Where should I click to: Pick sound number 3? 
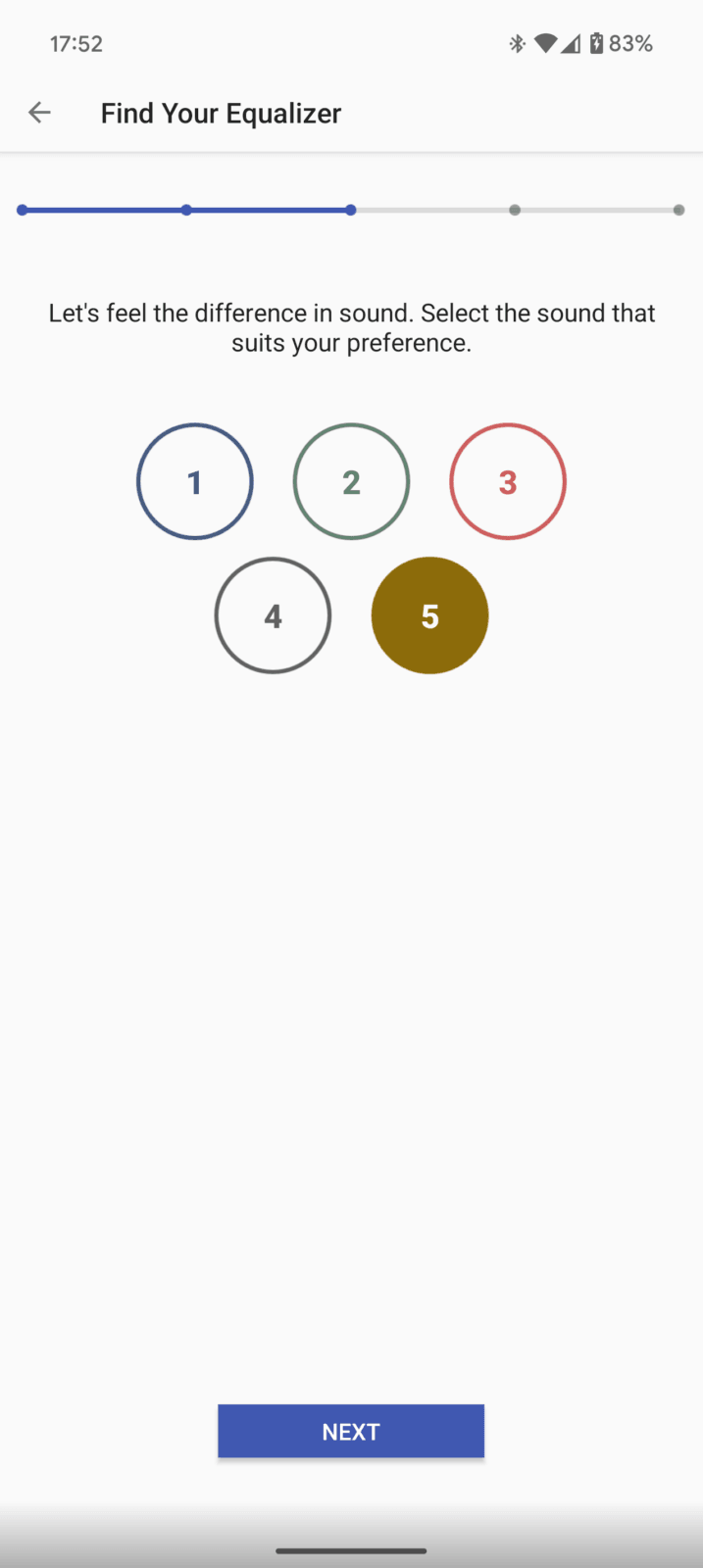[x=508, y=481]
